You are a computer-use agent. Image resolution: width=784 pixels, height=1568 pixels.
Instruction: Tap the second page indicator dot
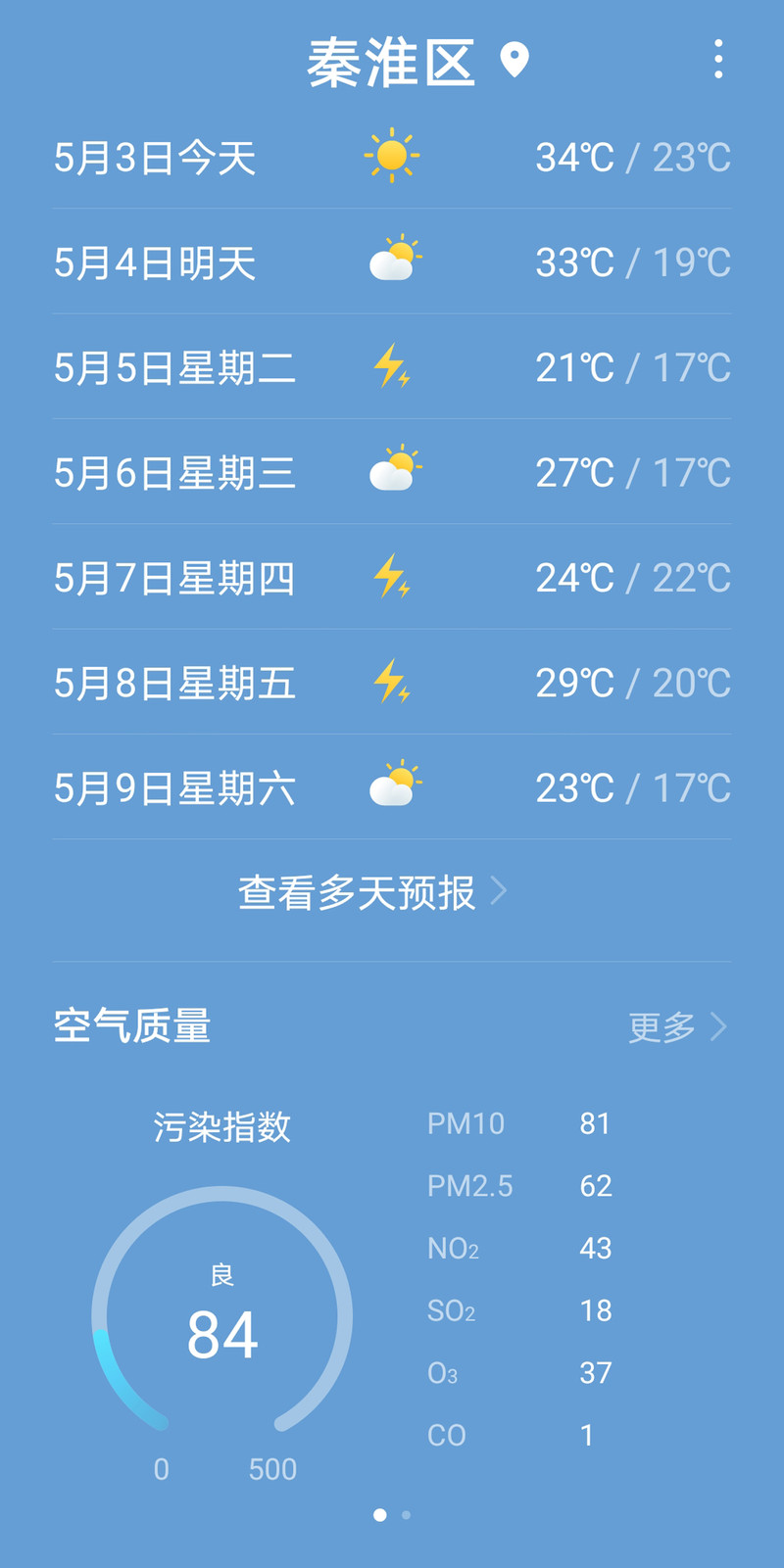(406, 1515)
